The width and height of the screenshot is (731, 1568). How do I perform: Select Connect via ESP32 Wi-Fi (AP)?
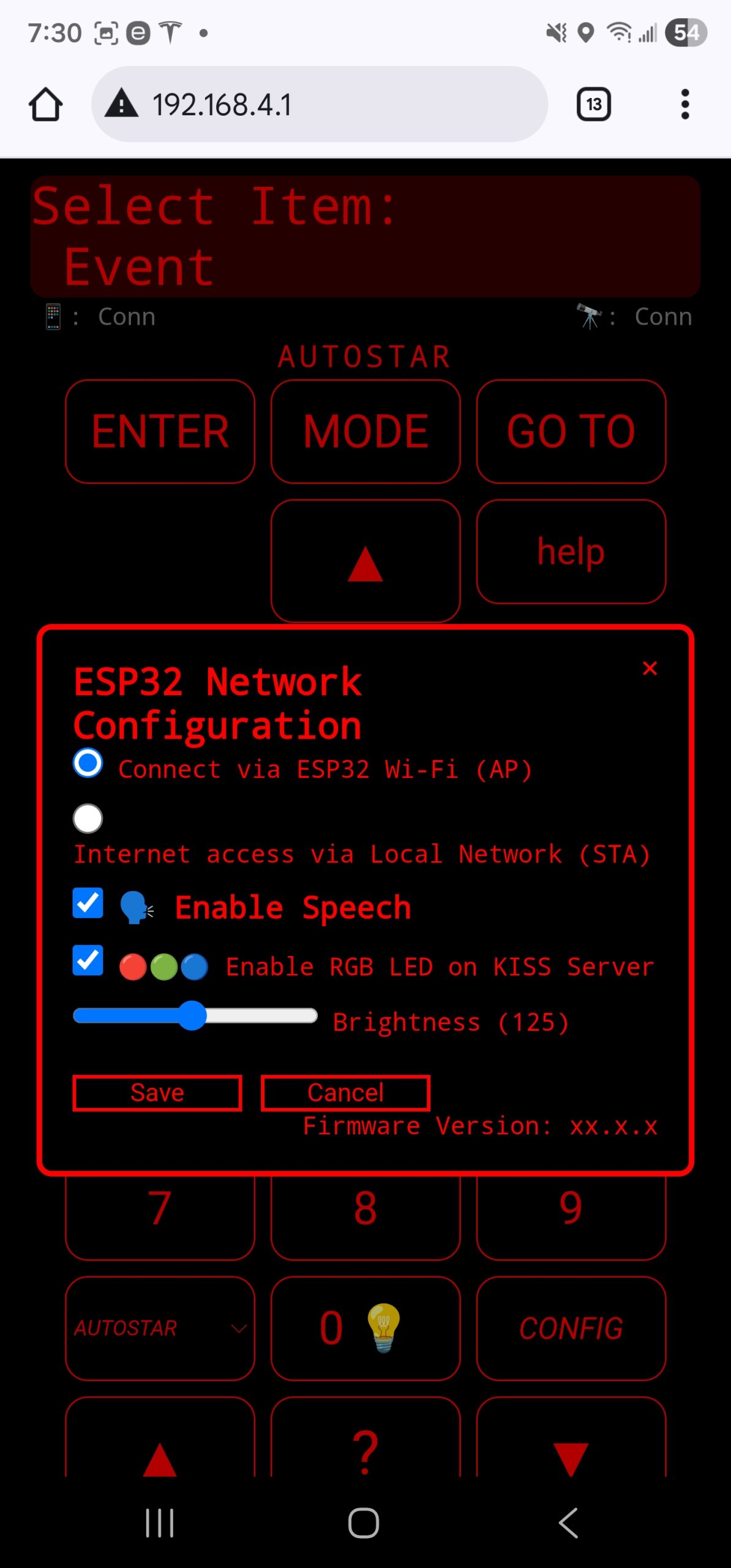point(88,763)
